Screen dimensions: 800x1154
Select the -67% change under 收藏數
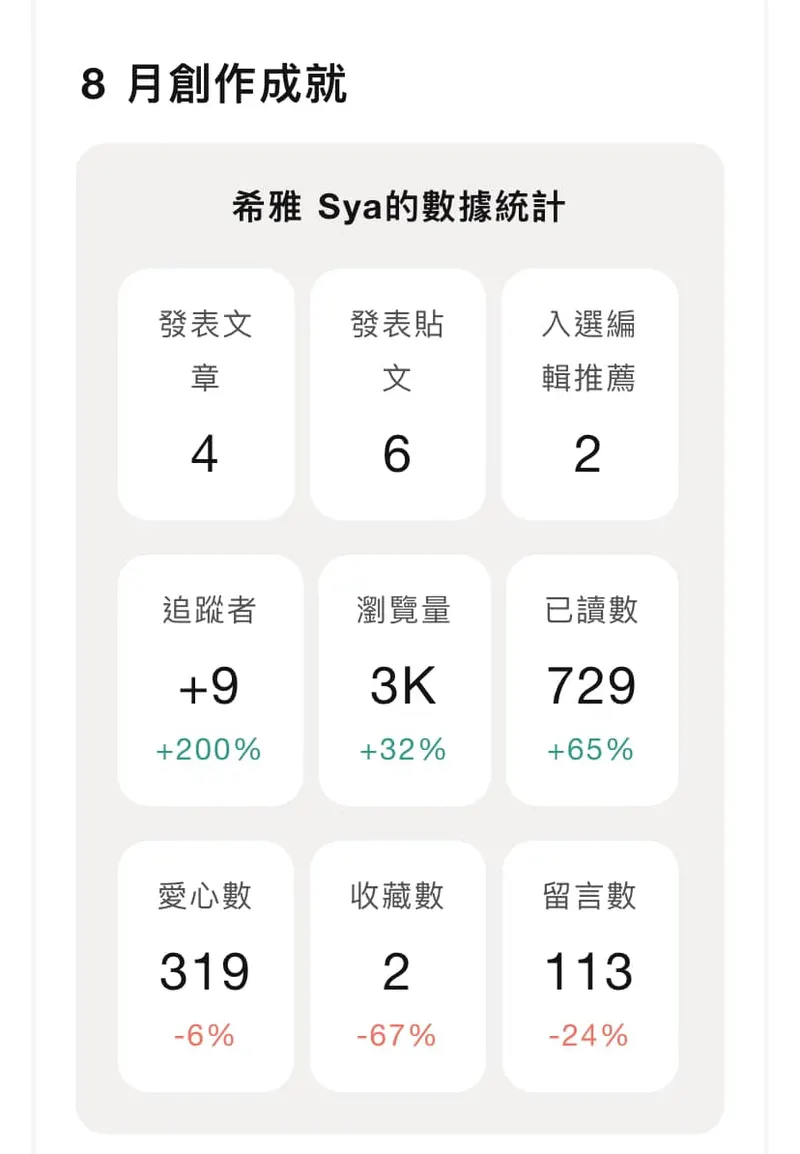tap(397, 1037)
